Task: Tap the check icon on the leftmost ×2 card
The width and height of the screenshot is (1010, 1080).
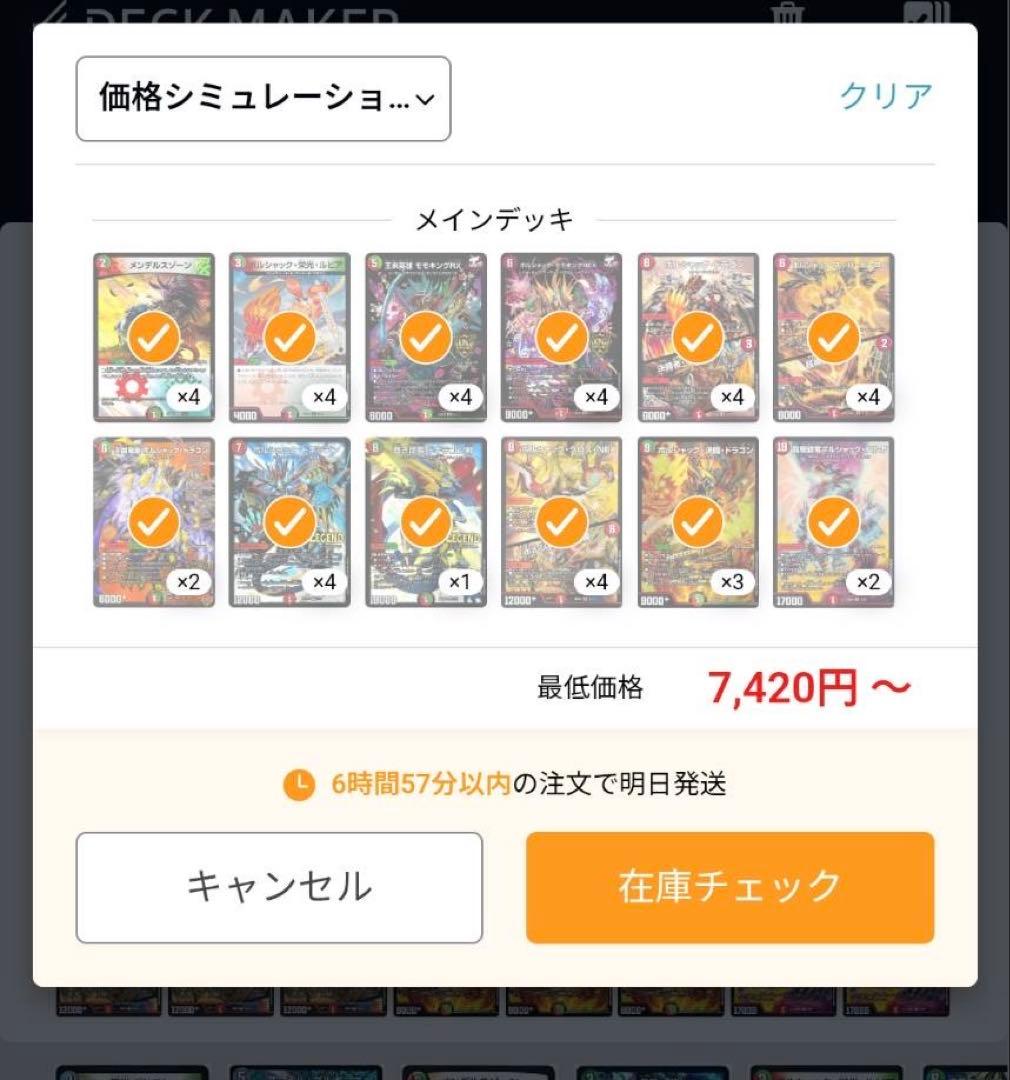Action: point(153,522)
